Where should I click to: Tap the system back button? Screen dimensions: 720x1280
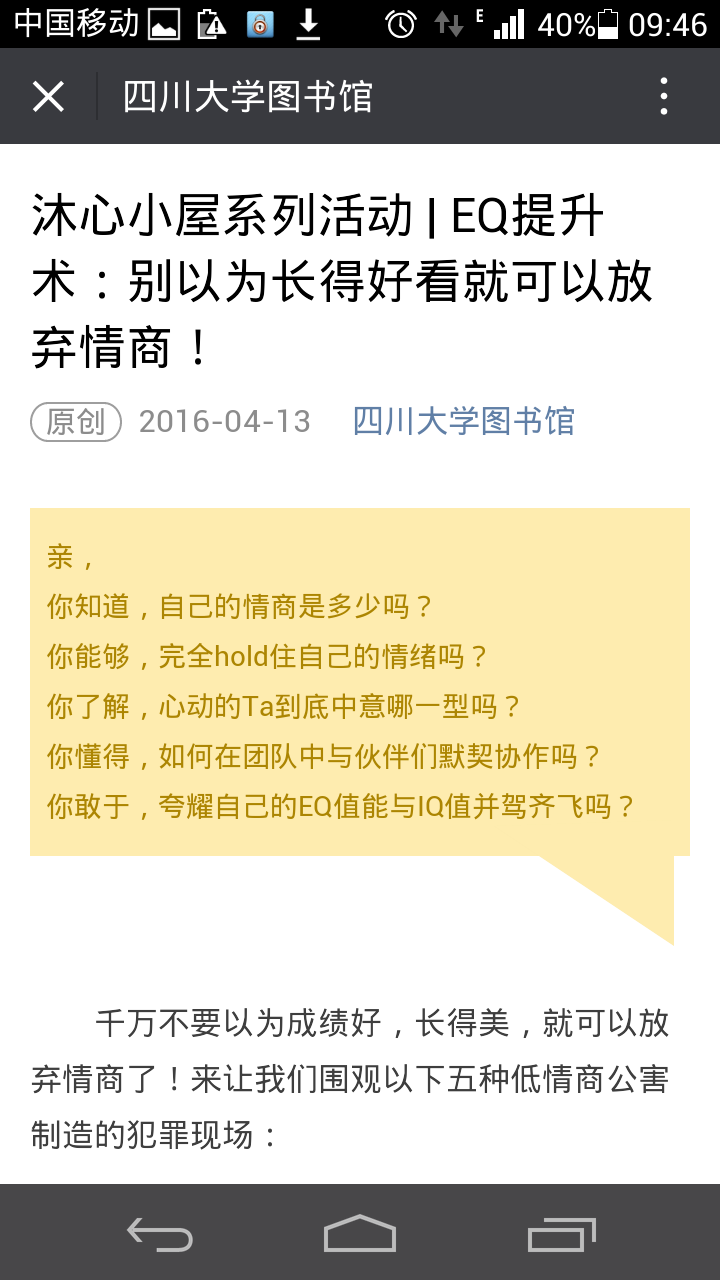tap(160, 1234)
